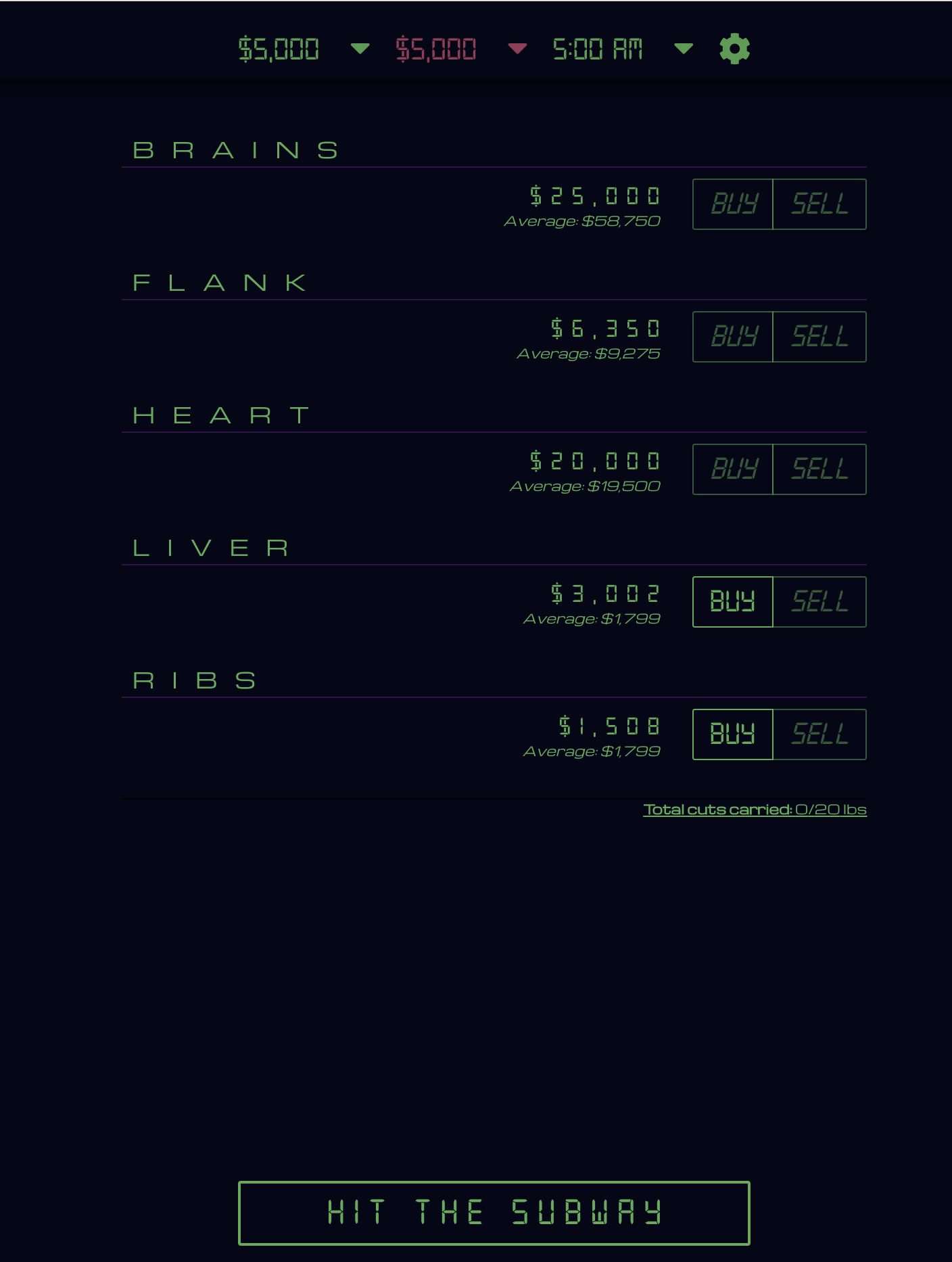This screenshot has height=1262, width=952.
Task: Expand the 5:00 AM time dropdown
Action: pos(684,49)
